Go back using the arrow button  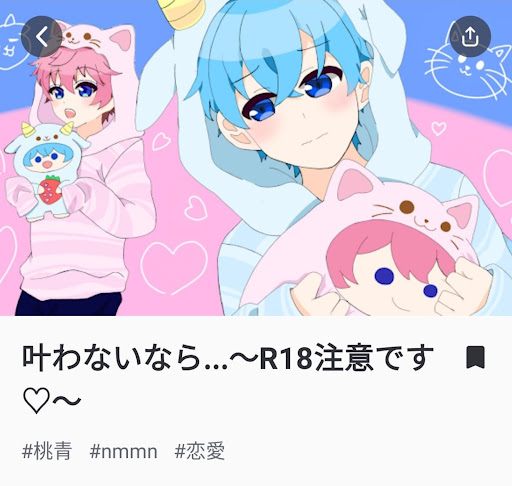(x=42, y=36)
